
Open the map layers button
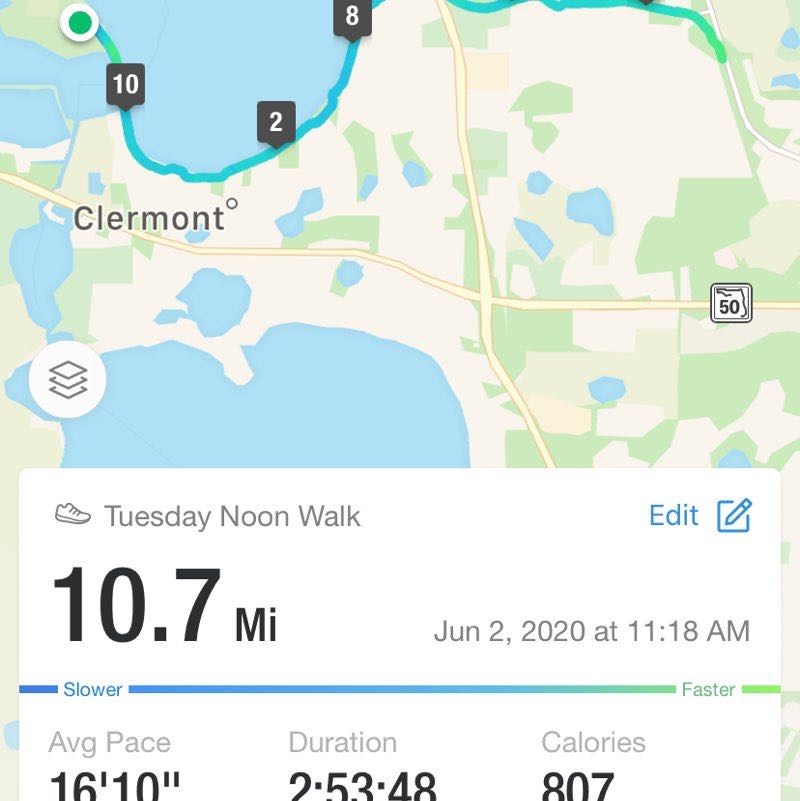tap(67, 380)
